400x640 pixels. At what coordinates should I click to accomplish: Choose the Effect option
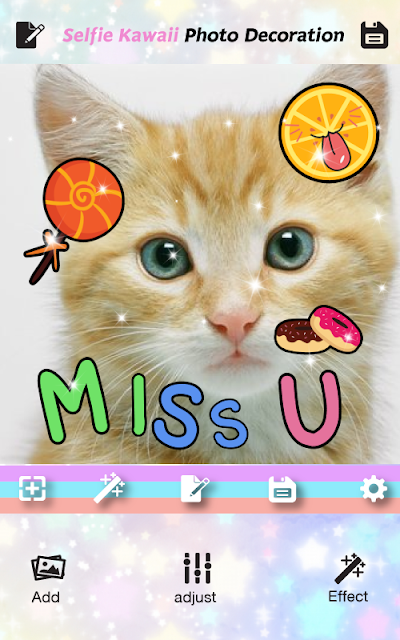348,578
